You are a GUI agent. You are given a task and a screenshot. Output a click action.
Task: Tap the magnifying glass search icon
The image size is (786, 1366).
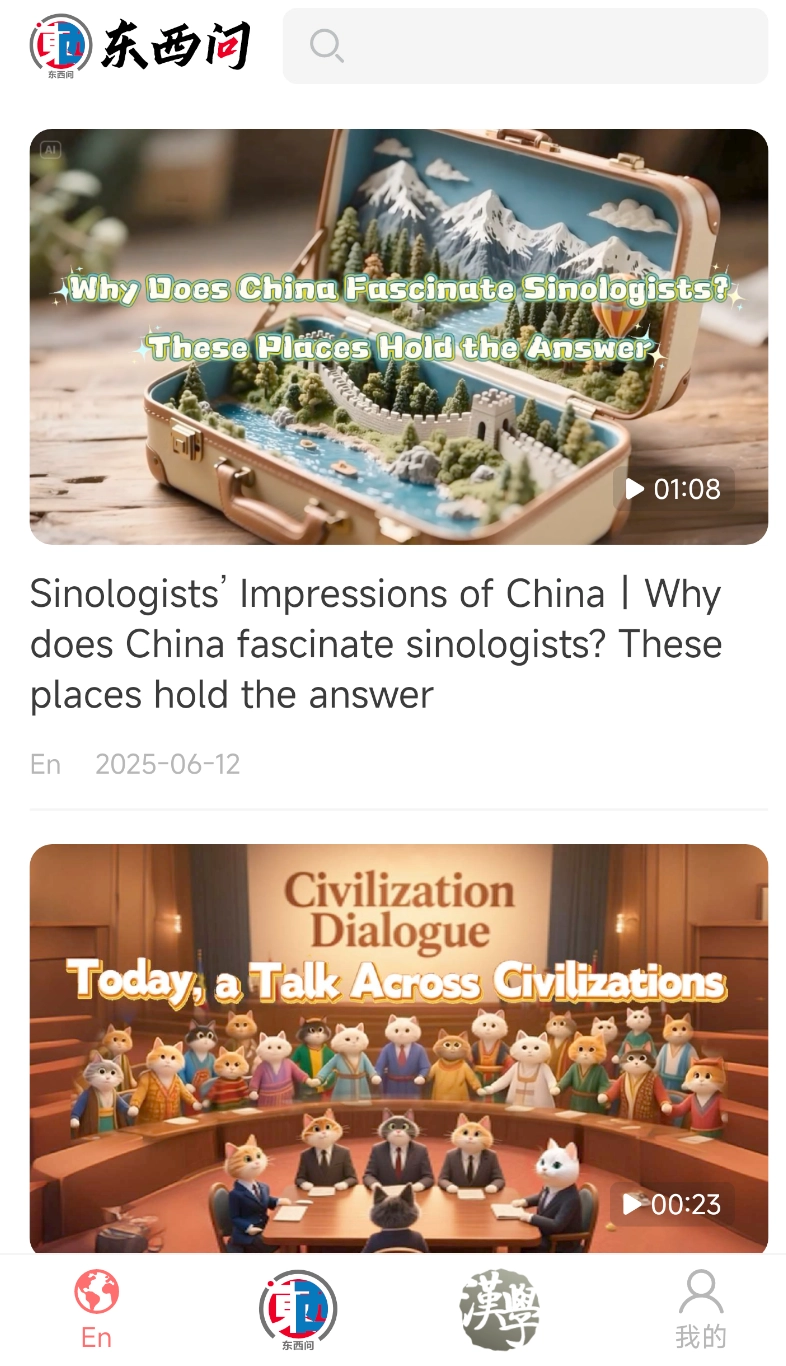pos(327,45)
